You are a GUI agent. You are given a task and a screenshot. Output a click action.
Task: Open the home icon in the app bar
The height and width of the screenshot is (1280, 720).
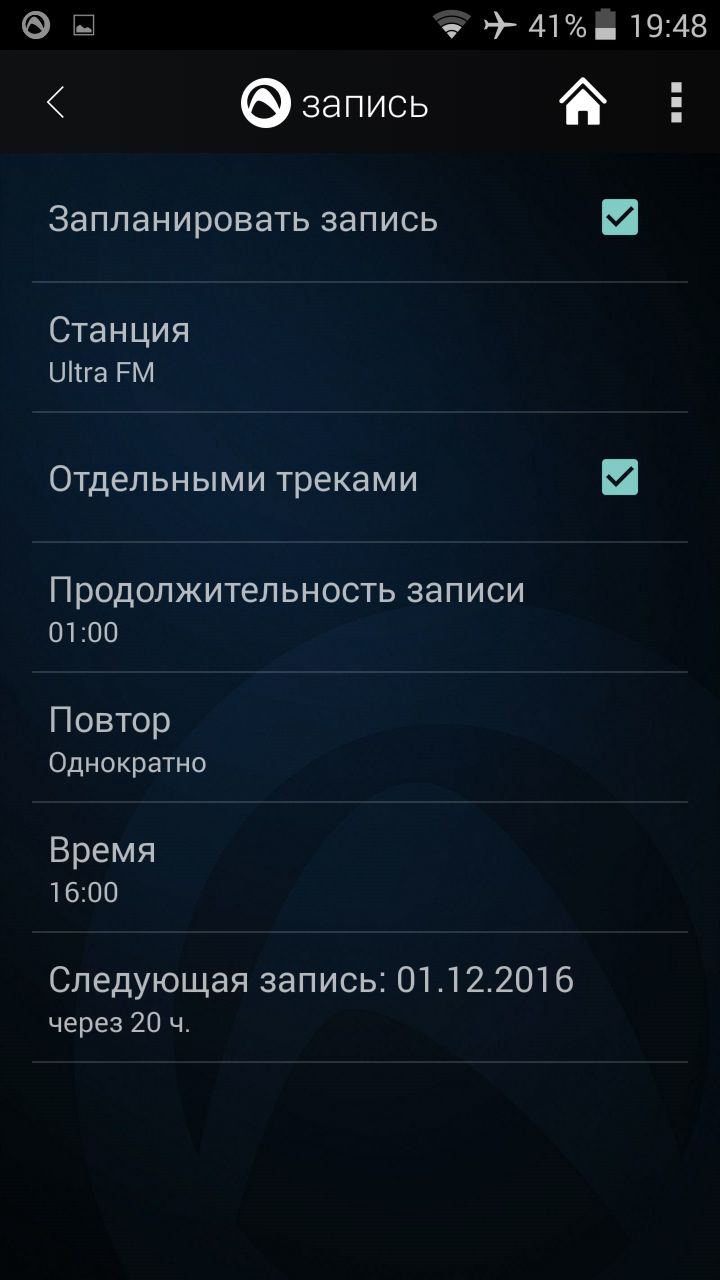point(583,102)
